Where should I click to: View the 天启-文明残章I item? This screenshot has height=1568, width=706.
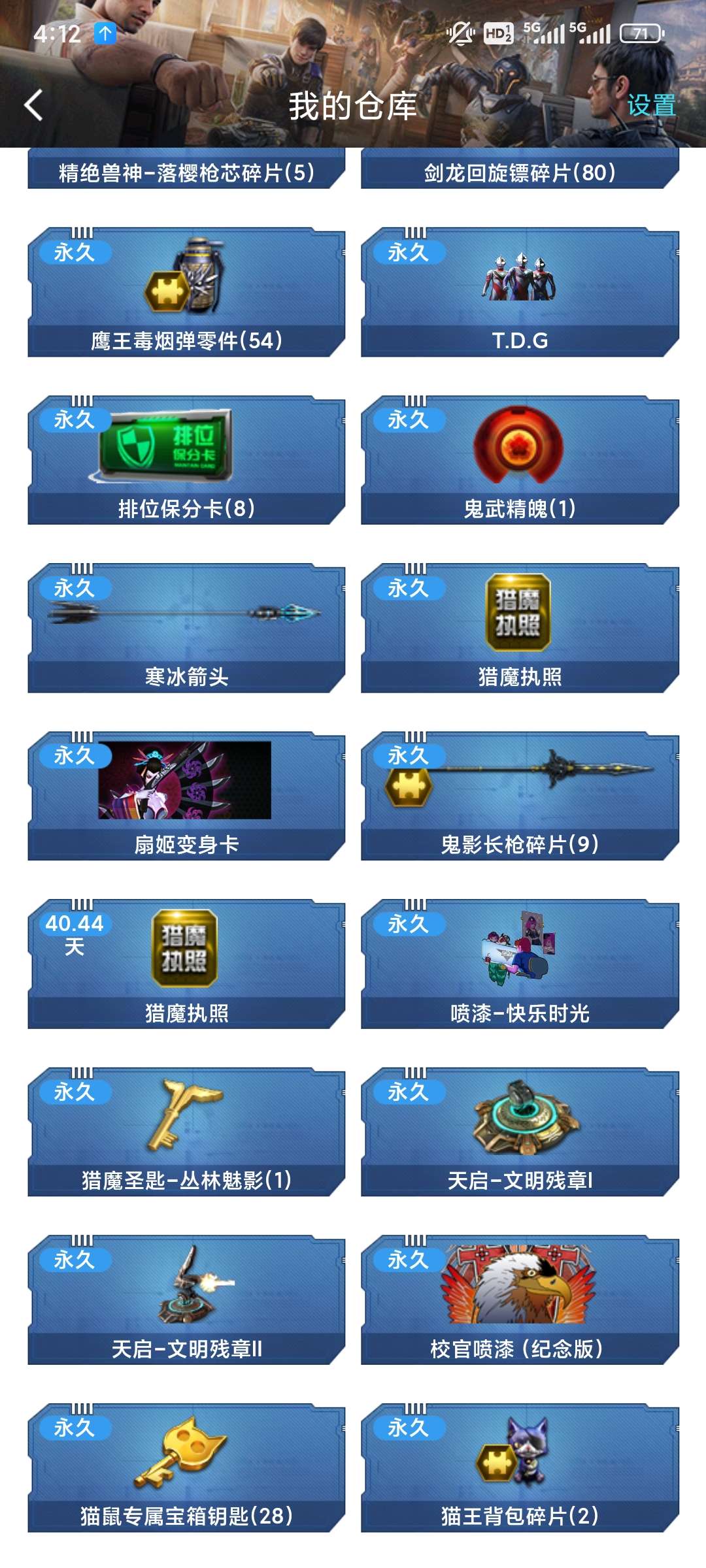[520, 1132]
